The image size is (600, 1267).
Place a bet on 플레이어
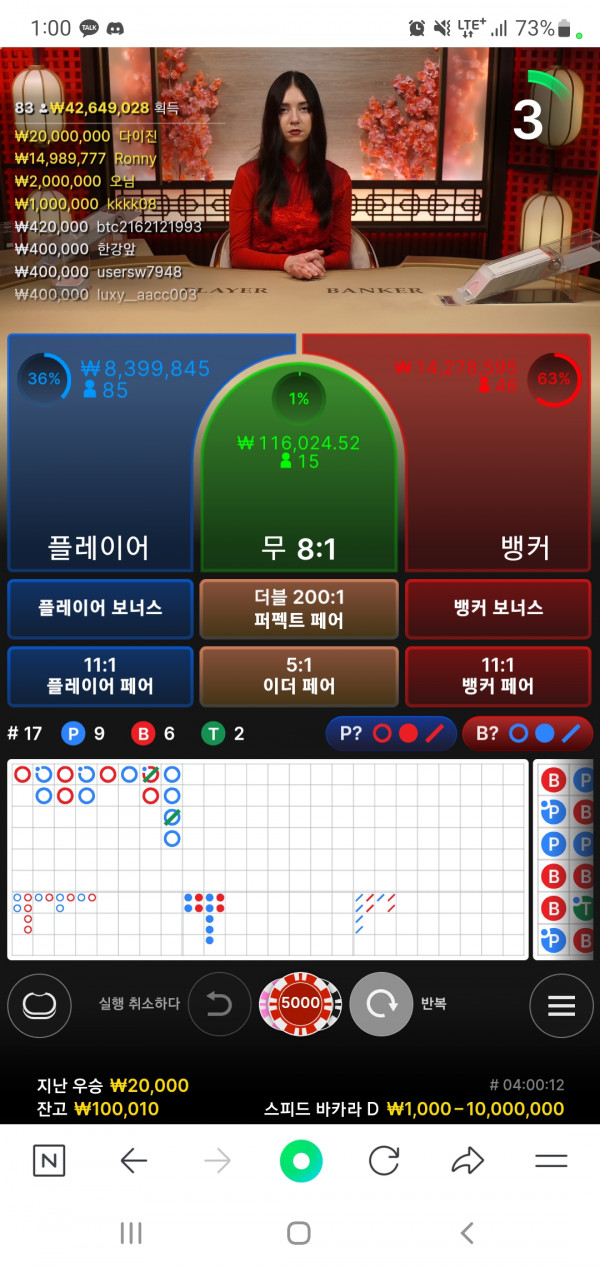tap(100, 480)
